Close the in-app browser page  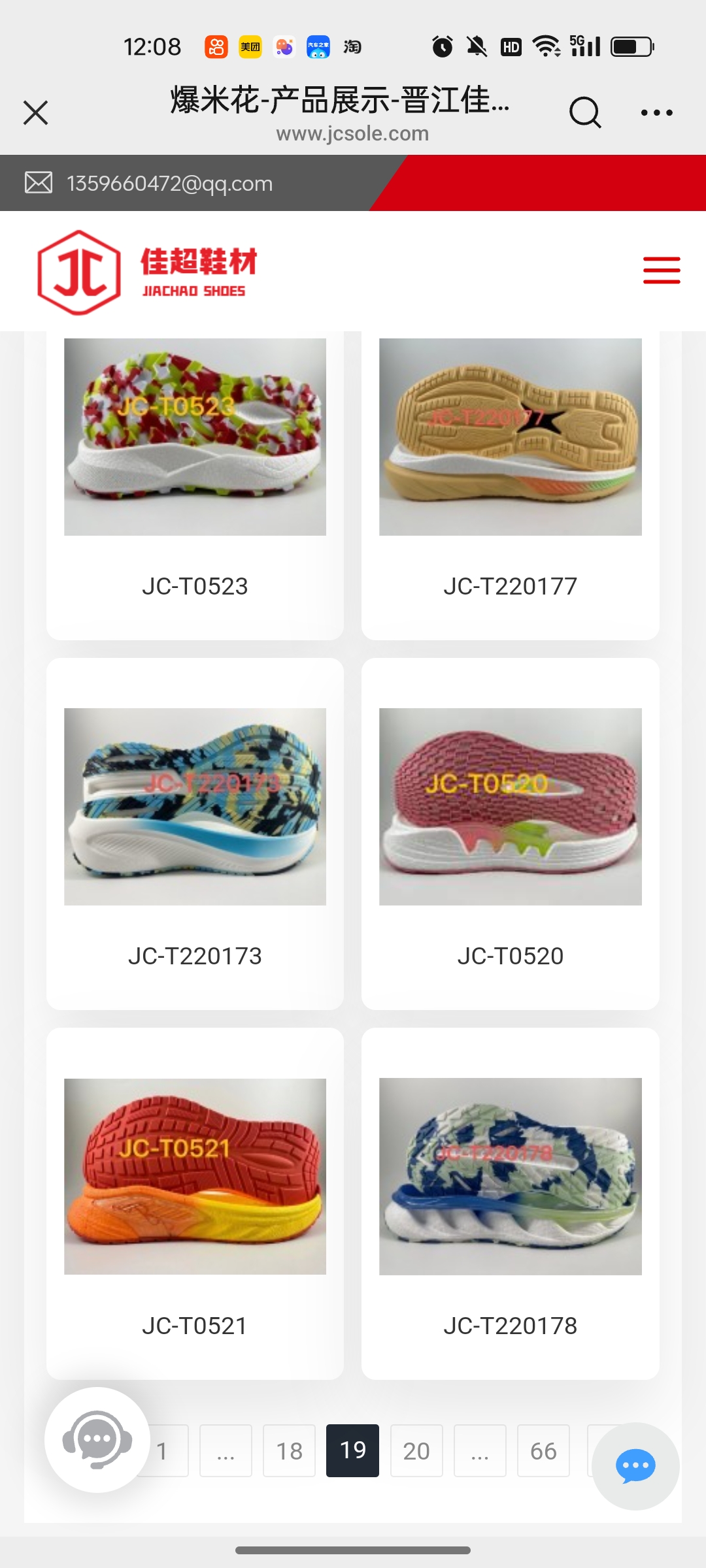click(36, 112)
